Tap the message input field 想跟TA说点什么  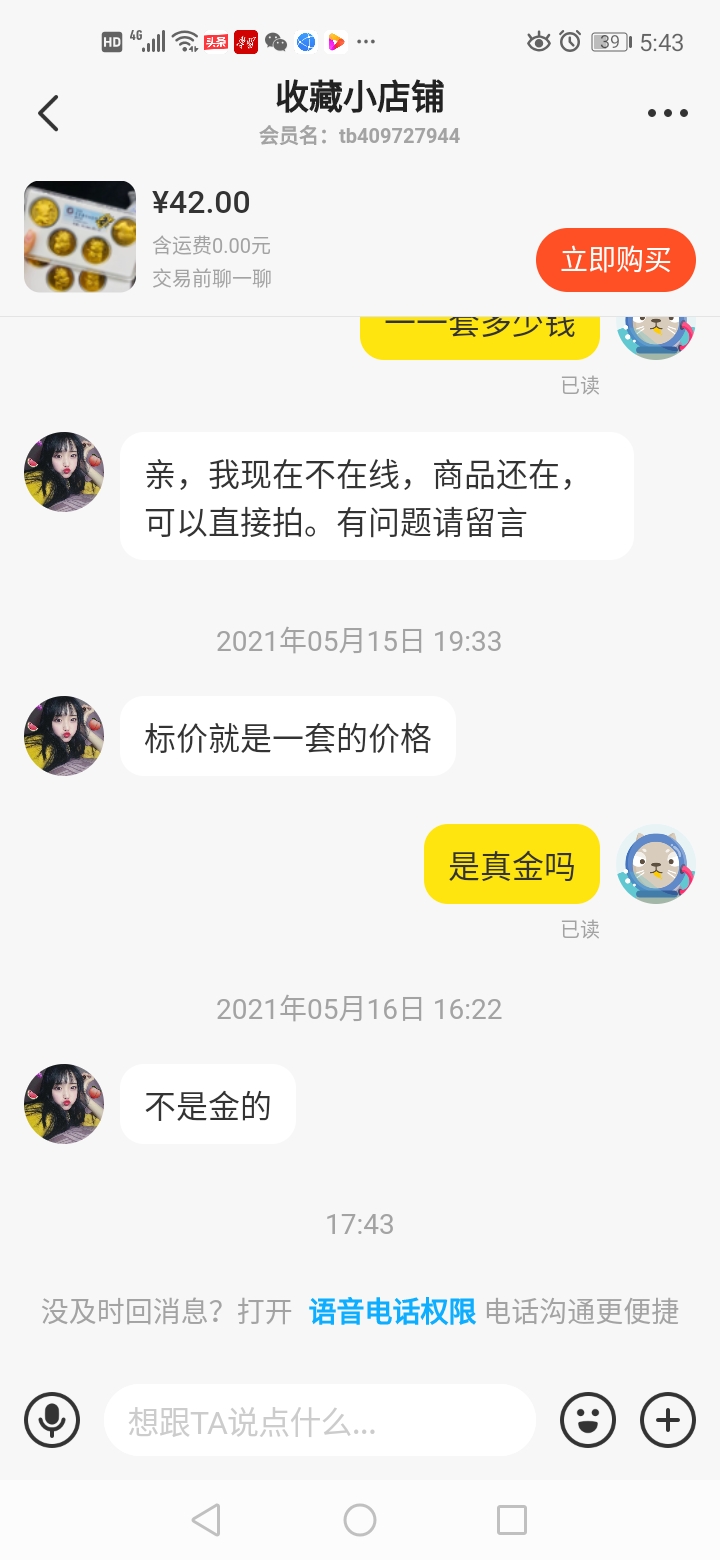pos(320,1419)
